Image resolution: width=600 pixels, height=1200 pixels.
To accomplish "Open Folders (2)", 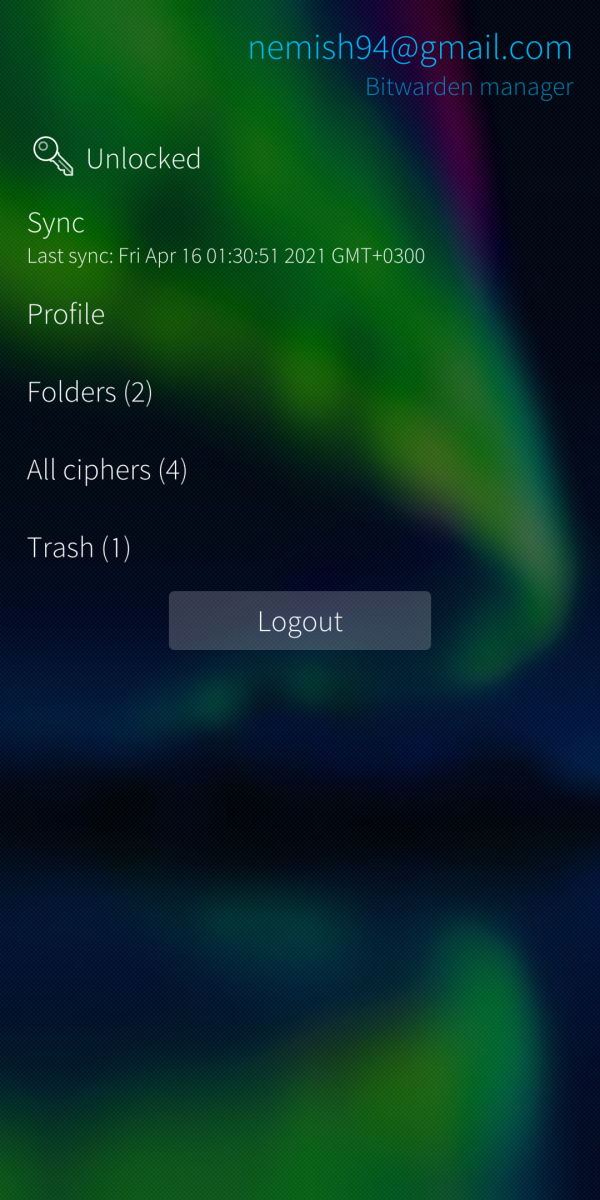I will click(90, 392).
